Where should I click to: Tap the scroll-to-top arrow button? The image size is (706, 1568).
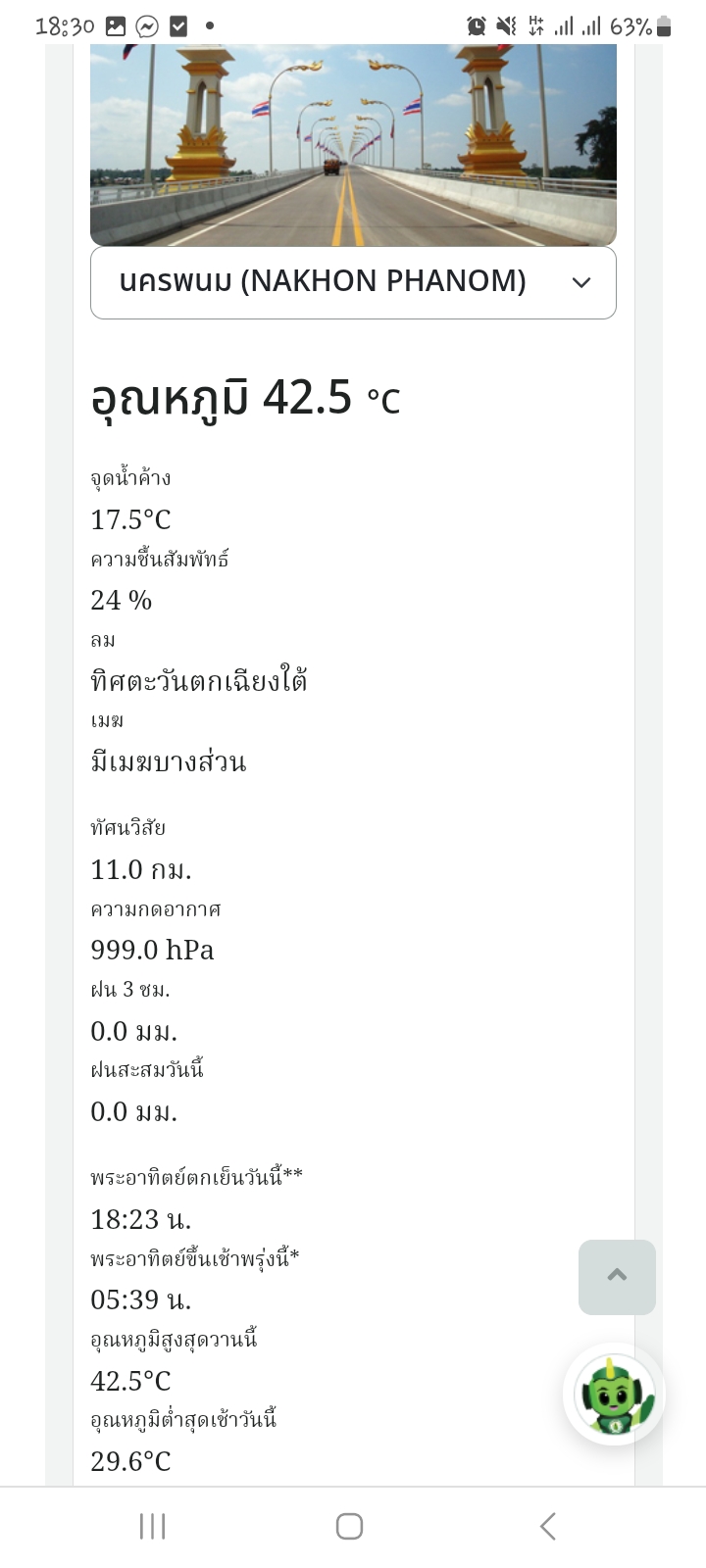coord(617,1277)
